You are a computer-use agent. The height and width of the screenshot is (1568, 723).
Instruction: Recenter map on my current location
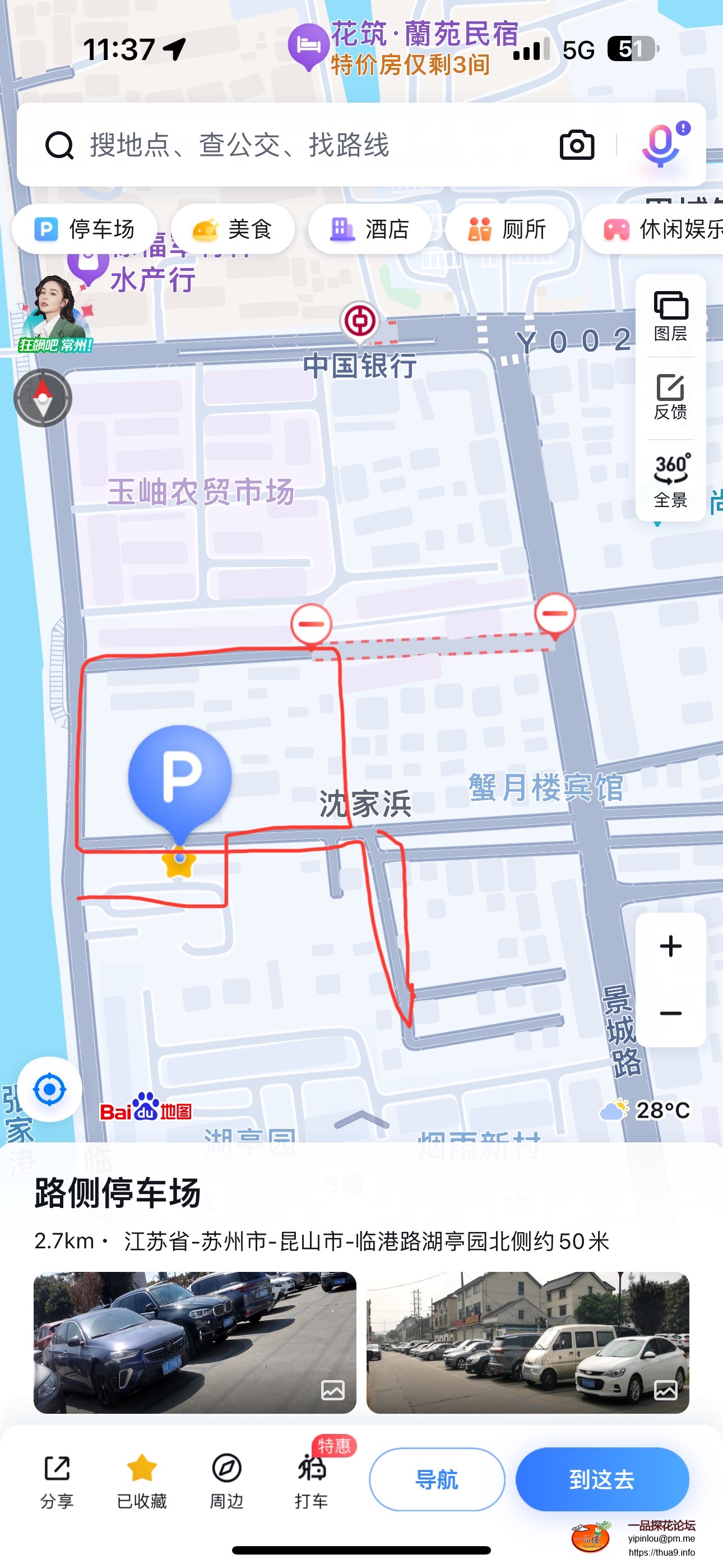[x=49, y=1090]
